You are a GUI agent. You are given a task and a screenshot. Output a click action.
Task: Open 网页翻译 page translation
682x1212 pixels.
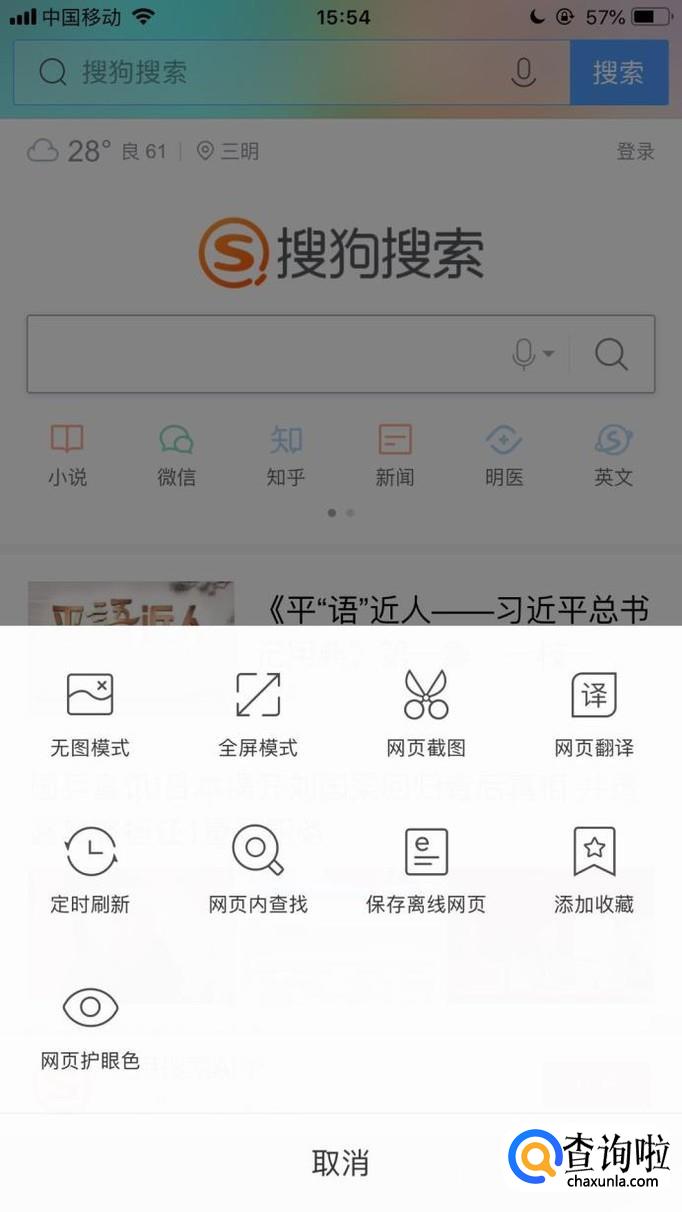tap(594, 713)
